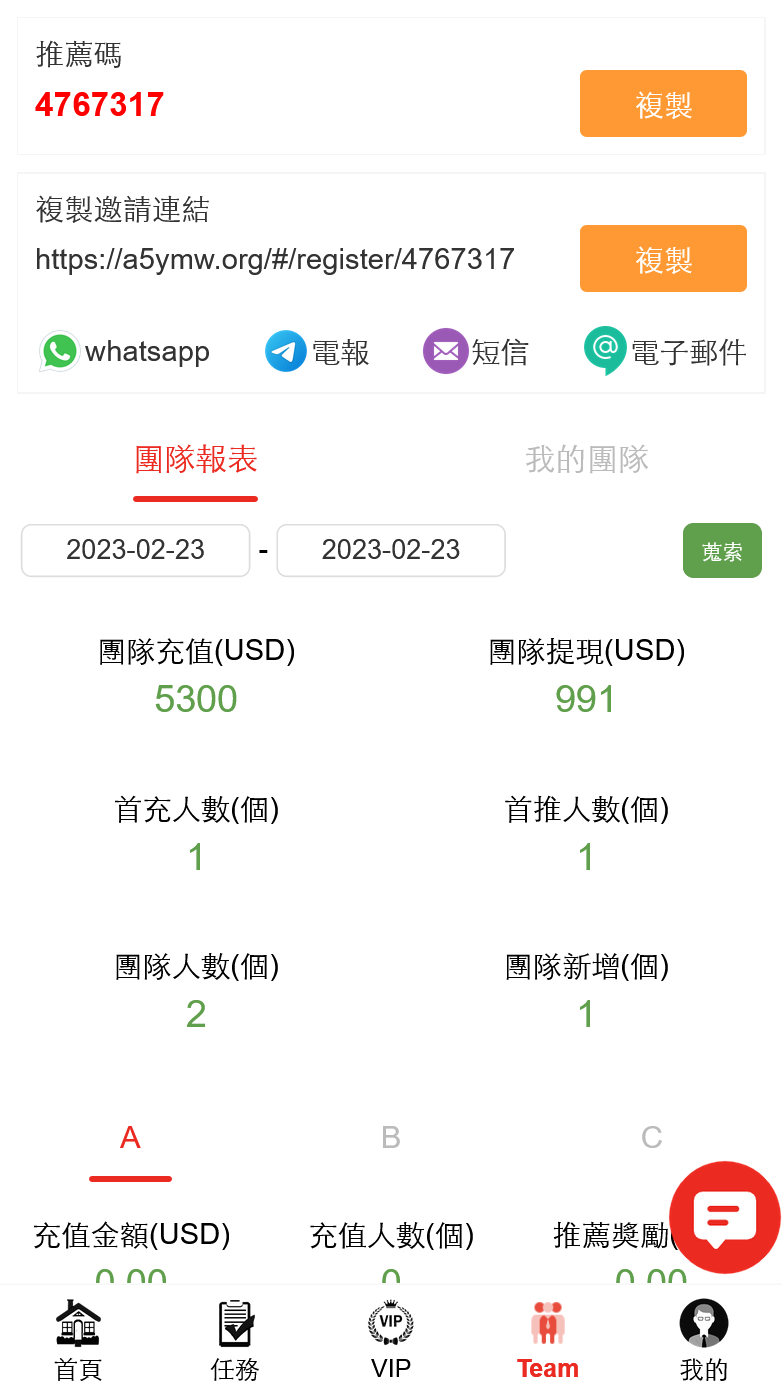Select the 團隊報表 tab
Viewport: 782px width, 1392px height.
click(x=196, y=460)
